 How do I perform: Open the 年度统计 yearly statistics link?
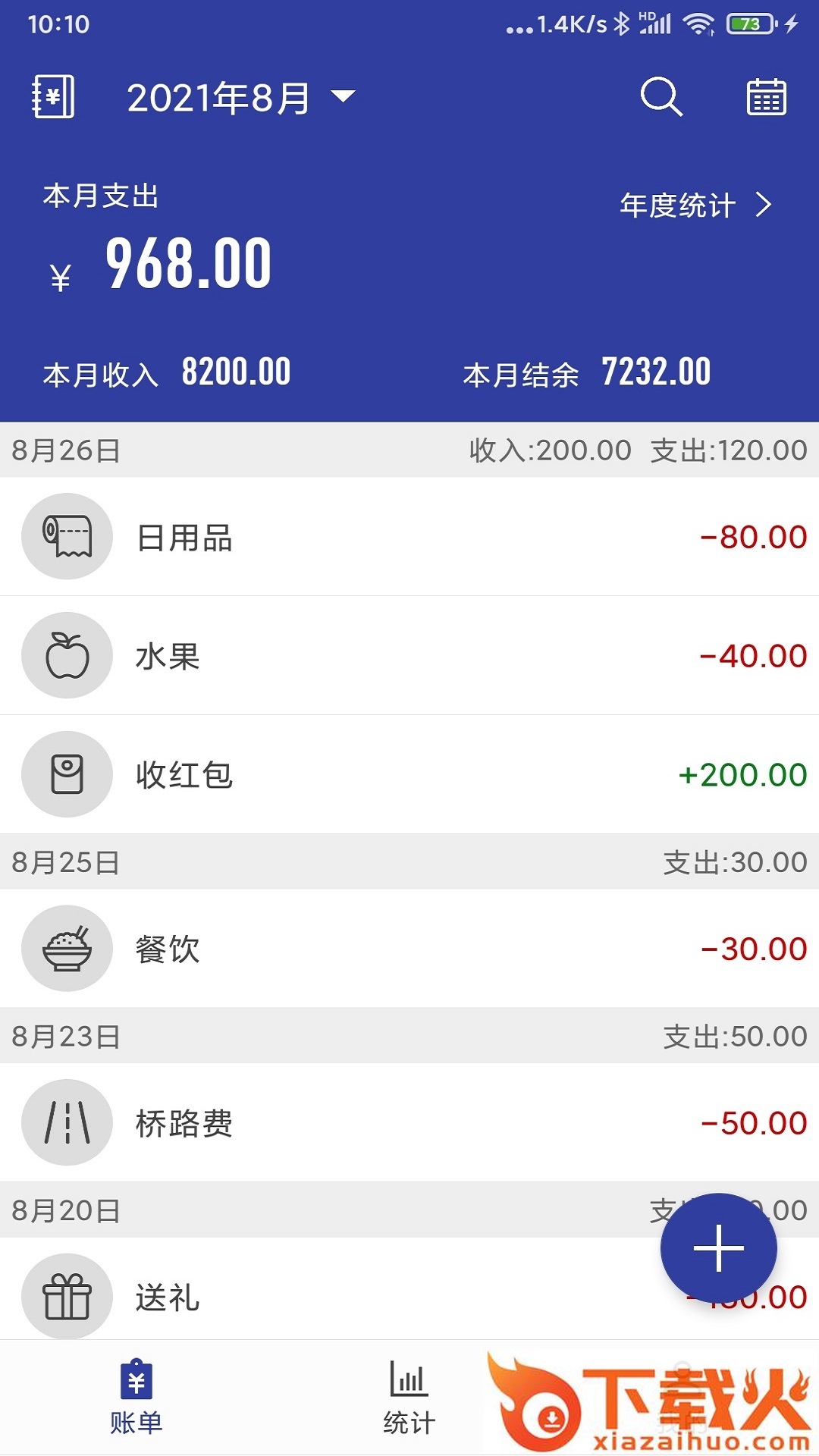679,204
